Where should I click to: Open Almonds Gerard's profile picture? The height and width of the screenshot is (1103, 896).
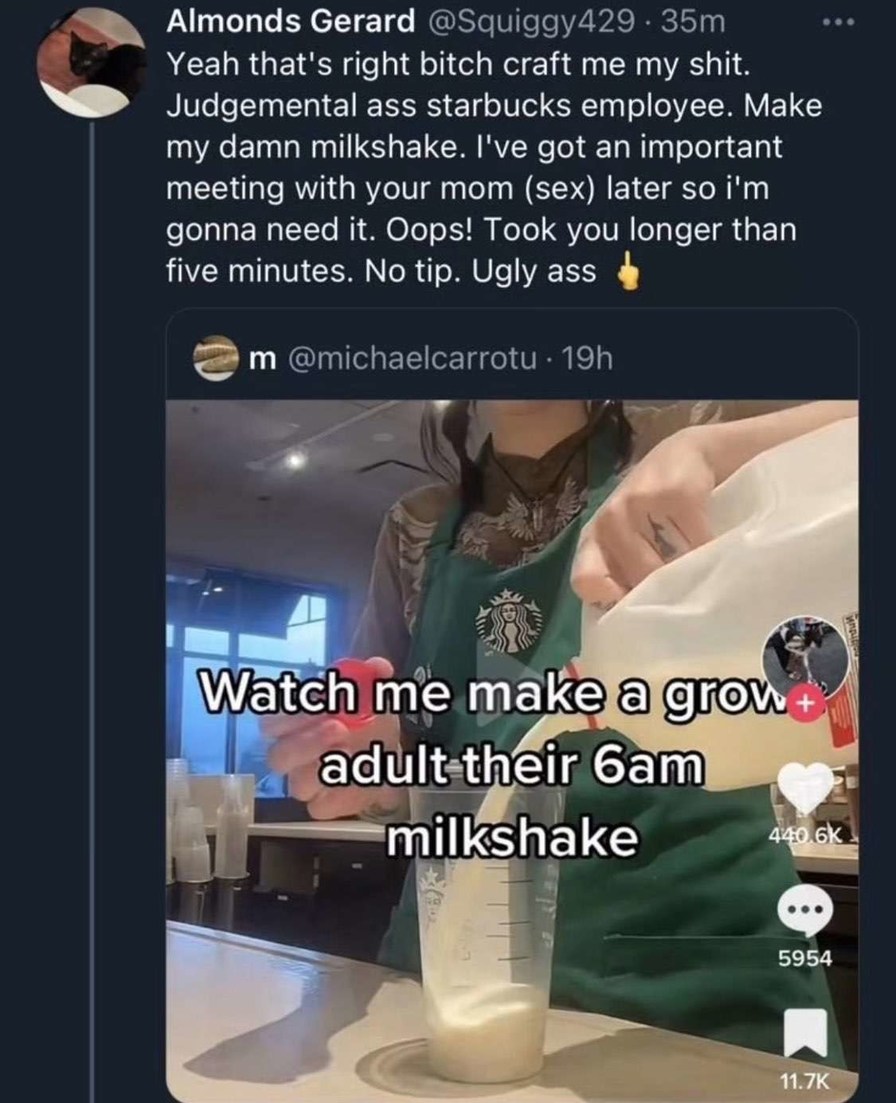tap(91, 62)
